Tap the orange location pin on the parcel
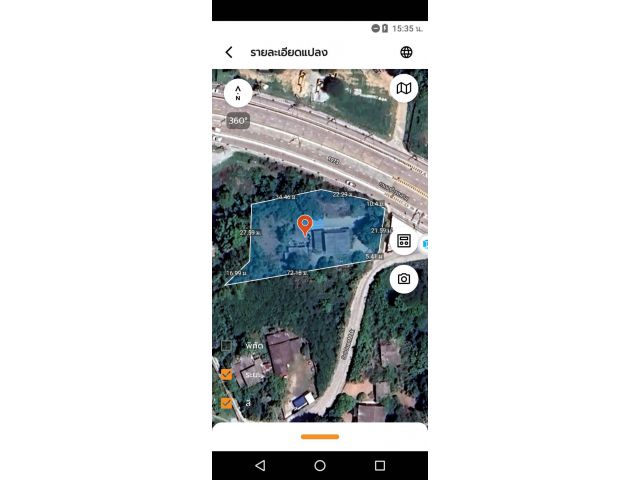The image size is (640, 480). [x=305, y=225]
